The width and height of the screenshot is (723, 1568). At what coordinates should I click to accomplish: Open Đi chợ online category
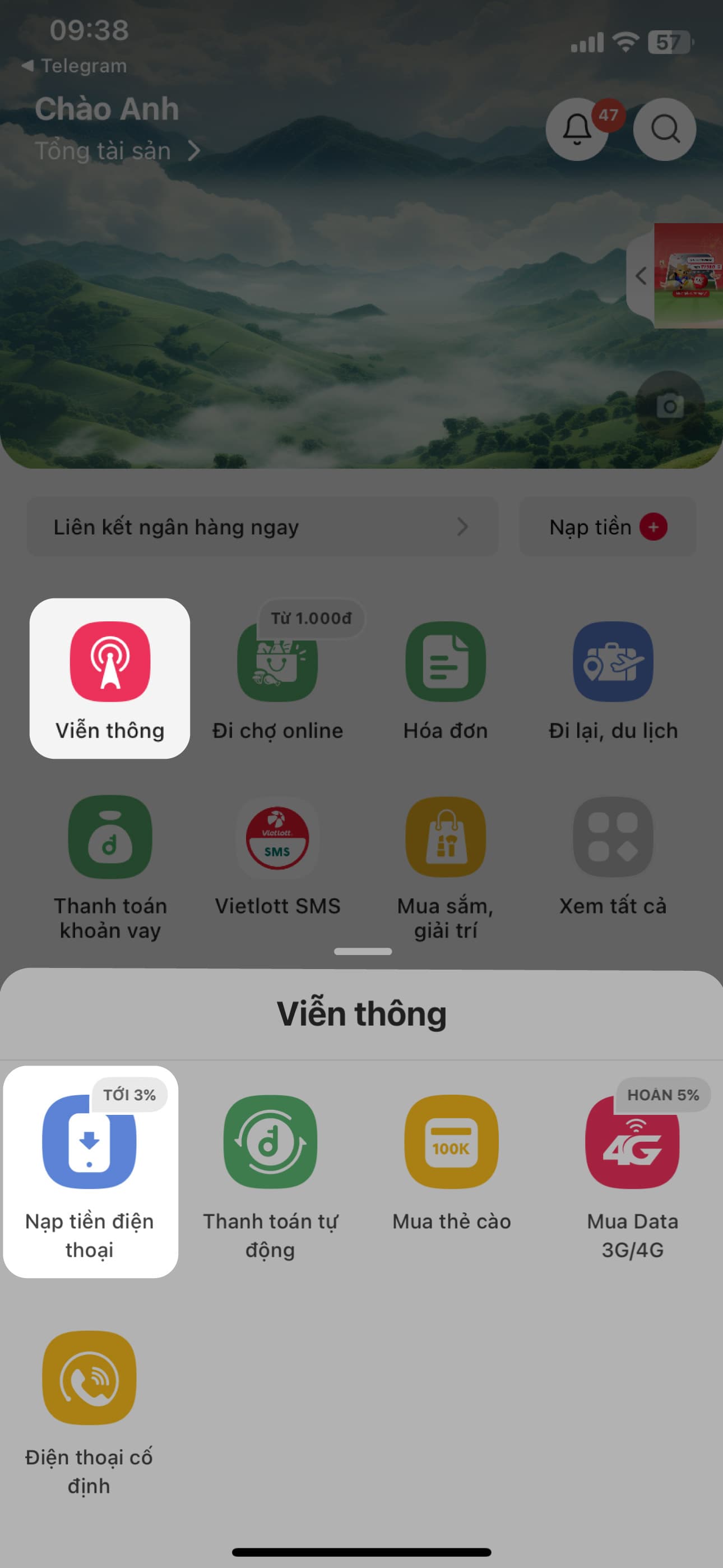[x=277, y=679]
